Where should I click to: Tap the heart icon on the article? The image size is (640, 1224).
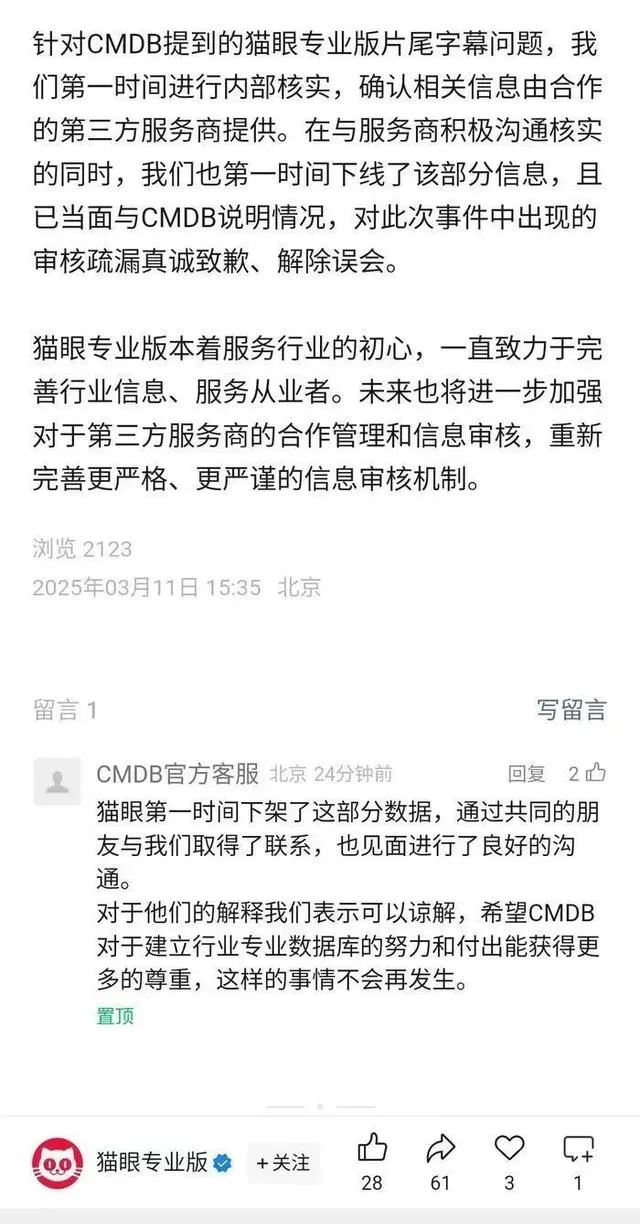509,1149
